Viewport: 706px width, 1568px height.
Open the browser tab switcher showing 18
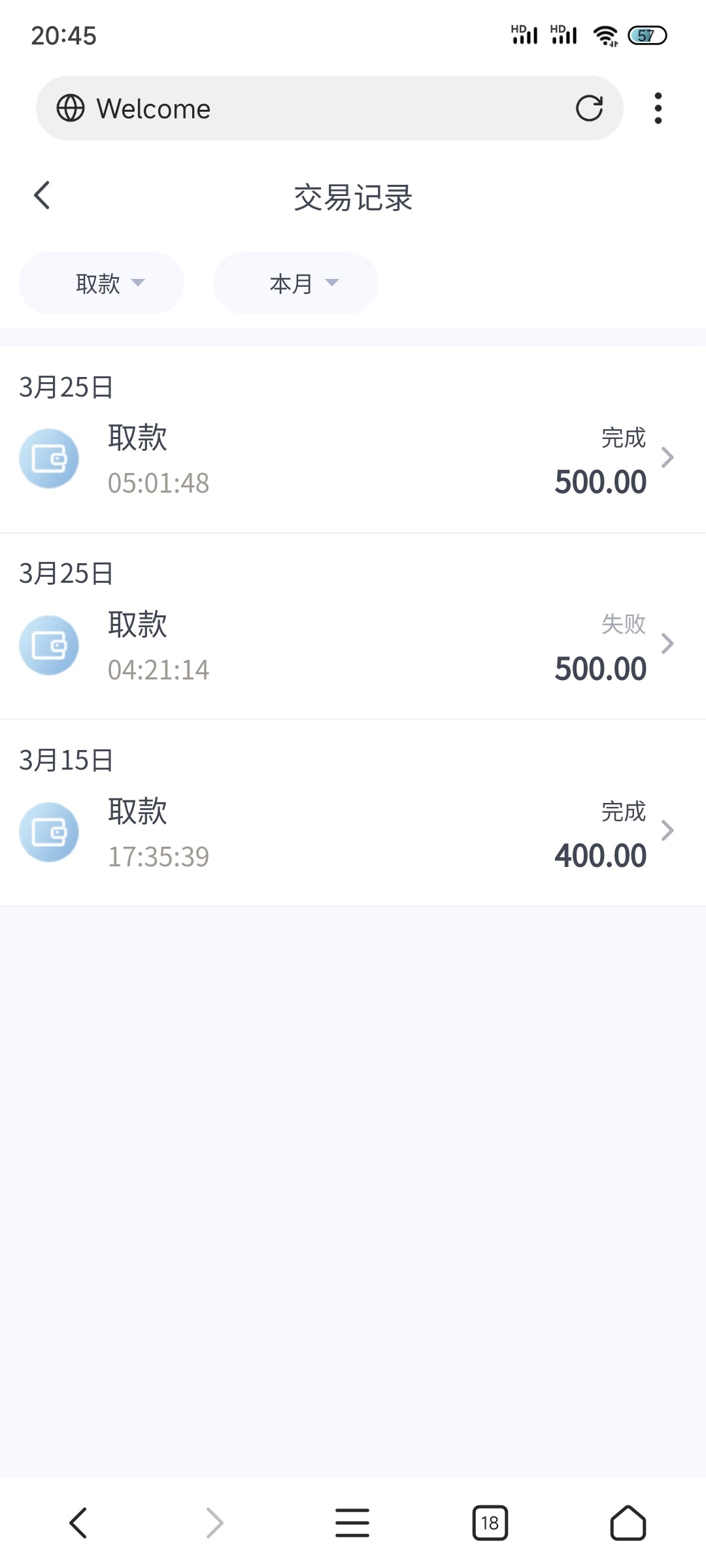pos(490,1523)
